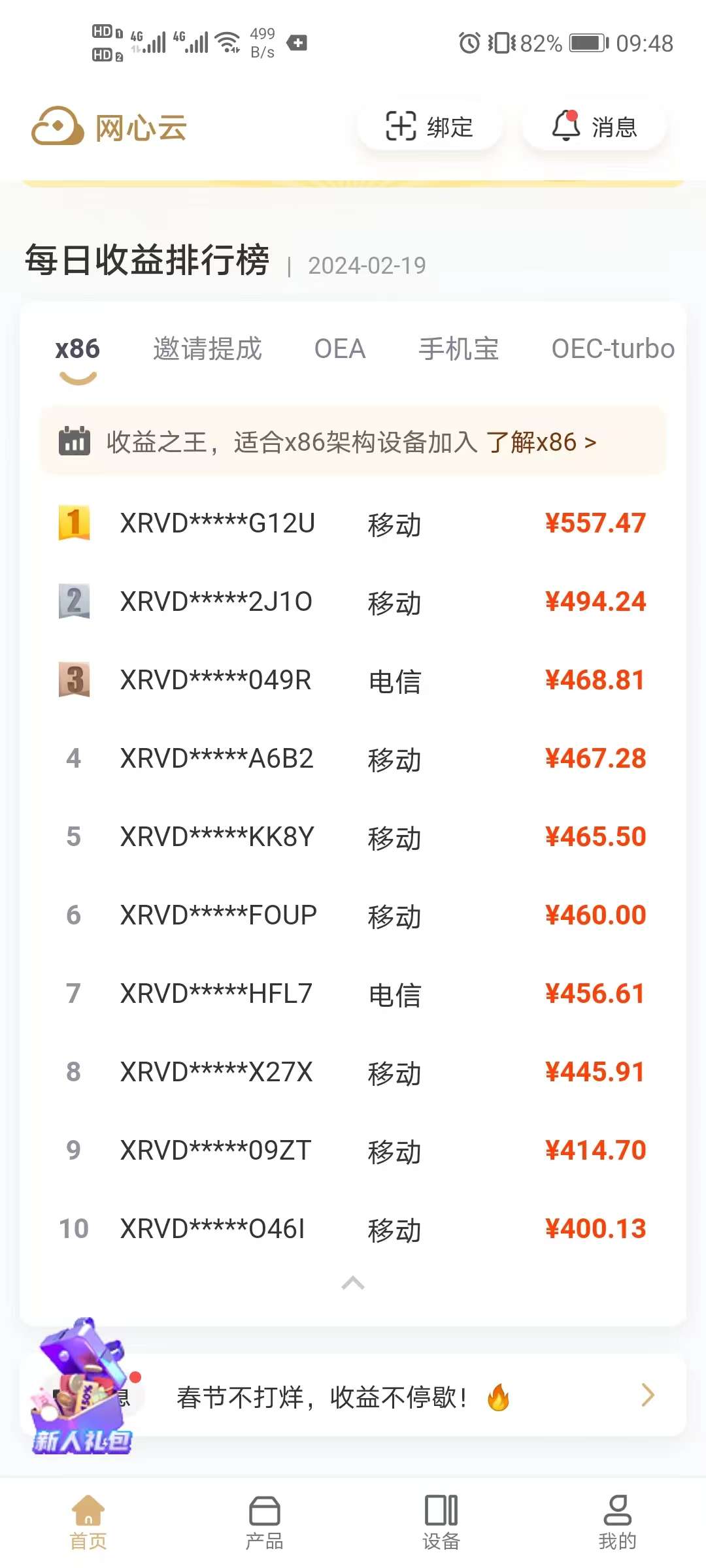The height and width of the screenshot is (1568, 706).
Task: Switch to the 邀请提成 ranking tab
Action: coord(207,349)
